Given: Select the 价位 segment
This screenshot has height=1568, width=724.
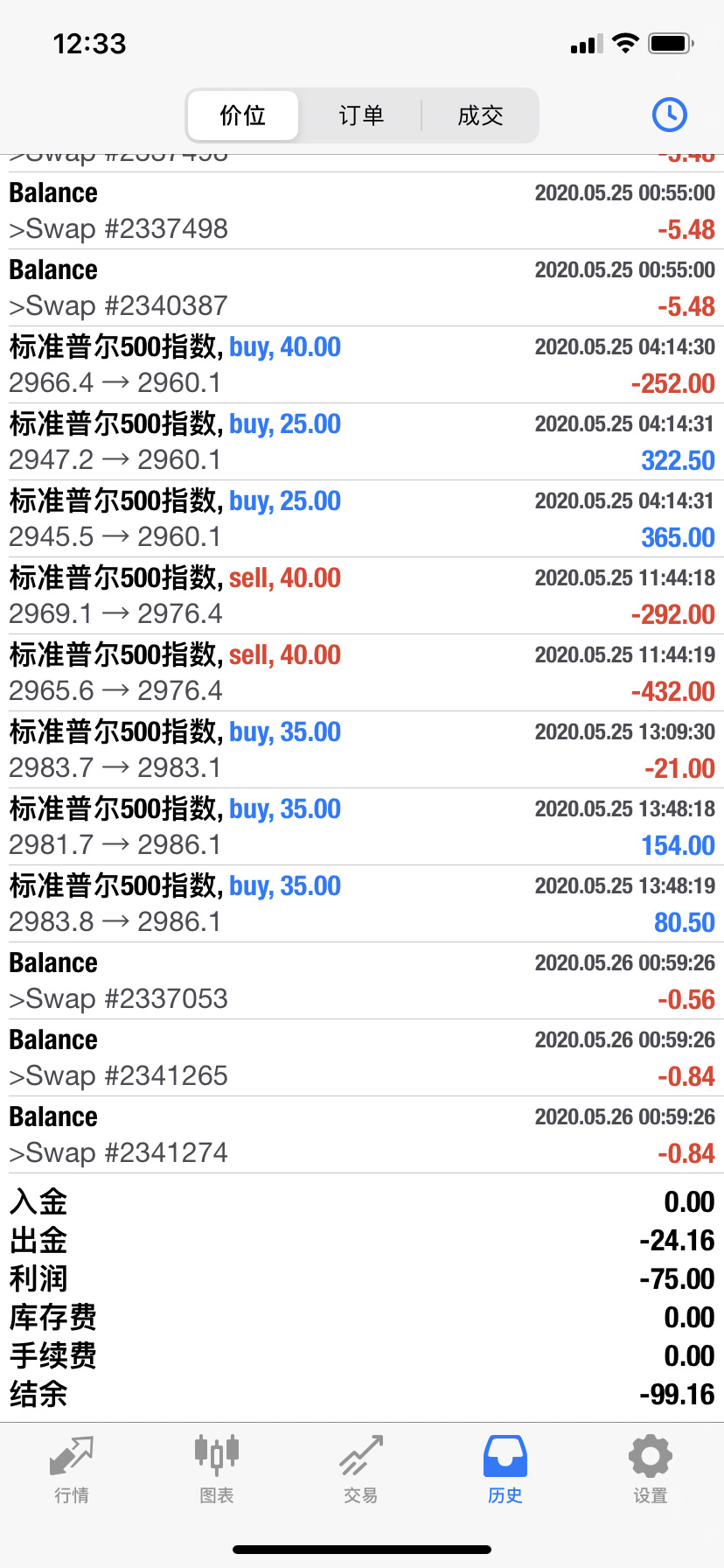Looking at the screenshot, I should pyautogui.click(x=243, y=115).
